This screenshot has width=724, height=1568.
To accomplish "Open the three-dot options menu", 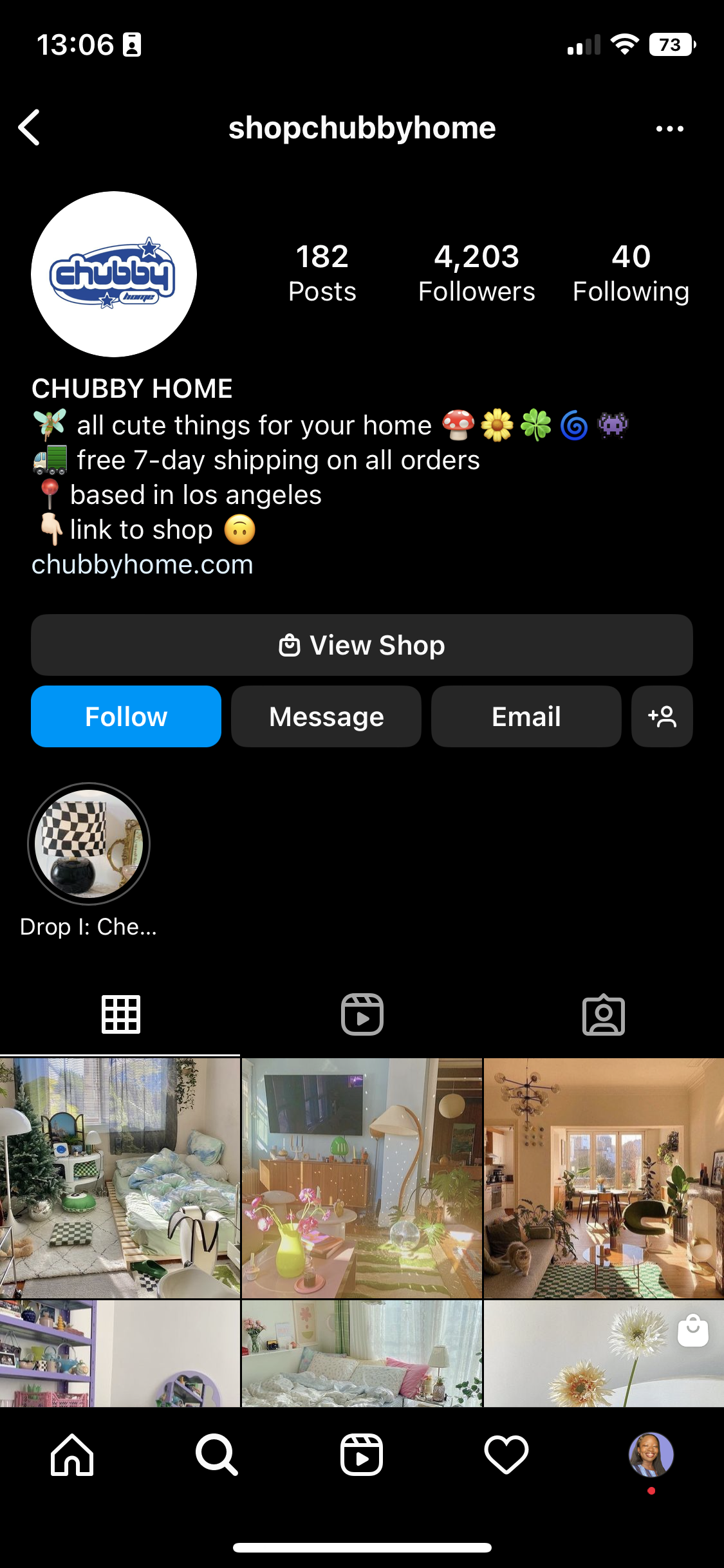I will click(669, 129).
